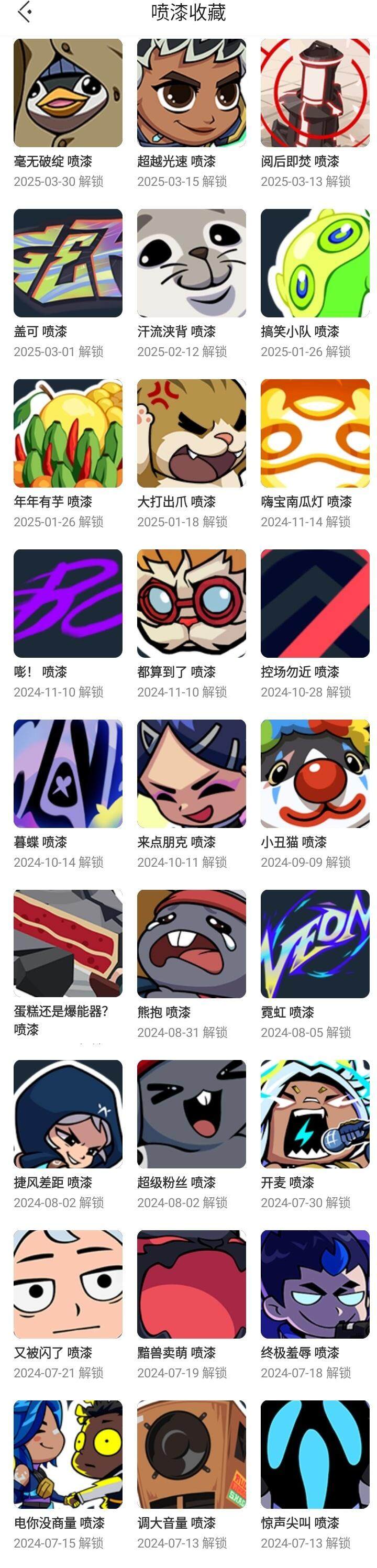View the 终极羞辱 喷漆 item
The image size is (377, 1568).
click(315, 1284)
